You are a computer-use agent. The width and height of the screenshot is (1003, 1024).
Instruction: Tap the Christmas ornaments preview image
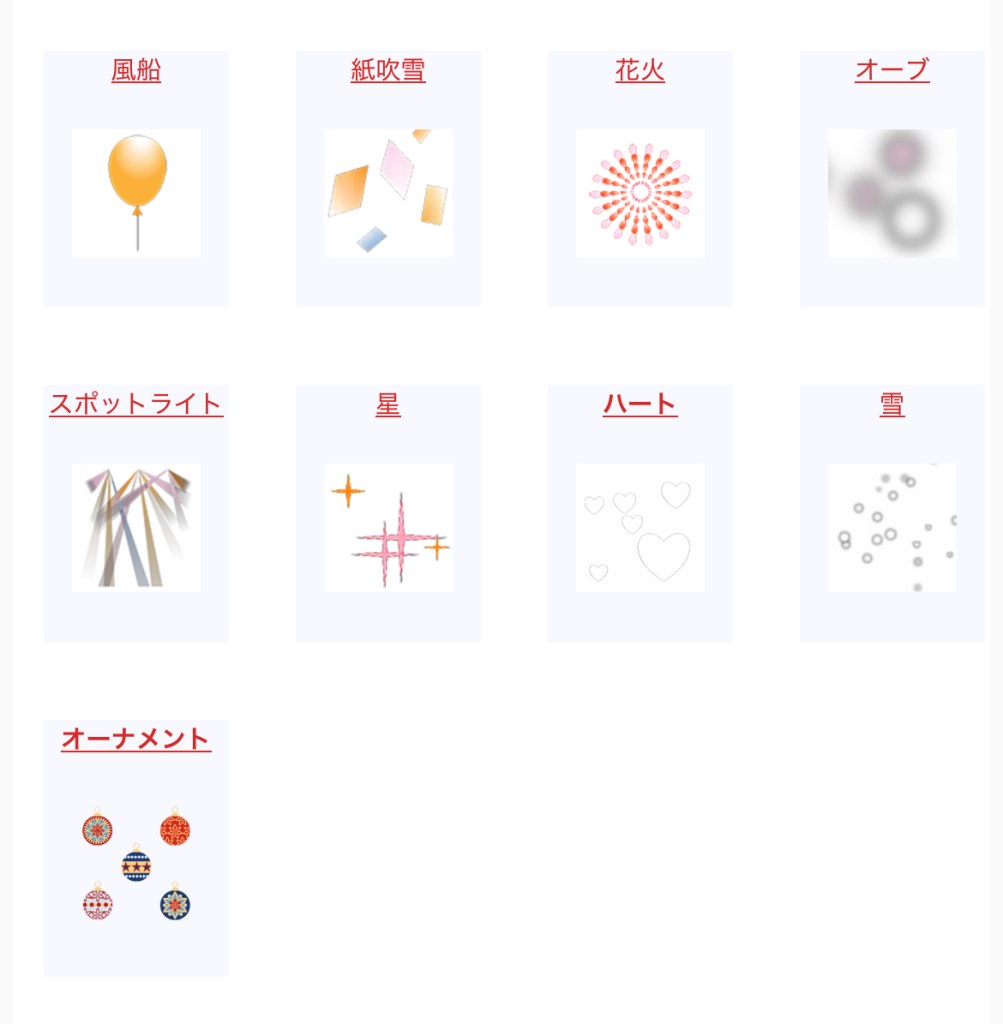coord(136,862)
